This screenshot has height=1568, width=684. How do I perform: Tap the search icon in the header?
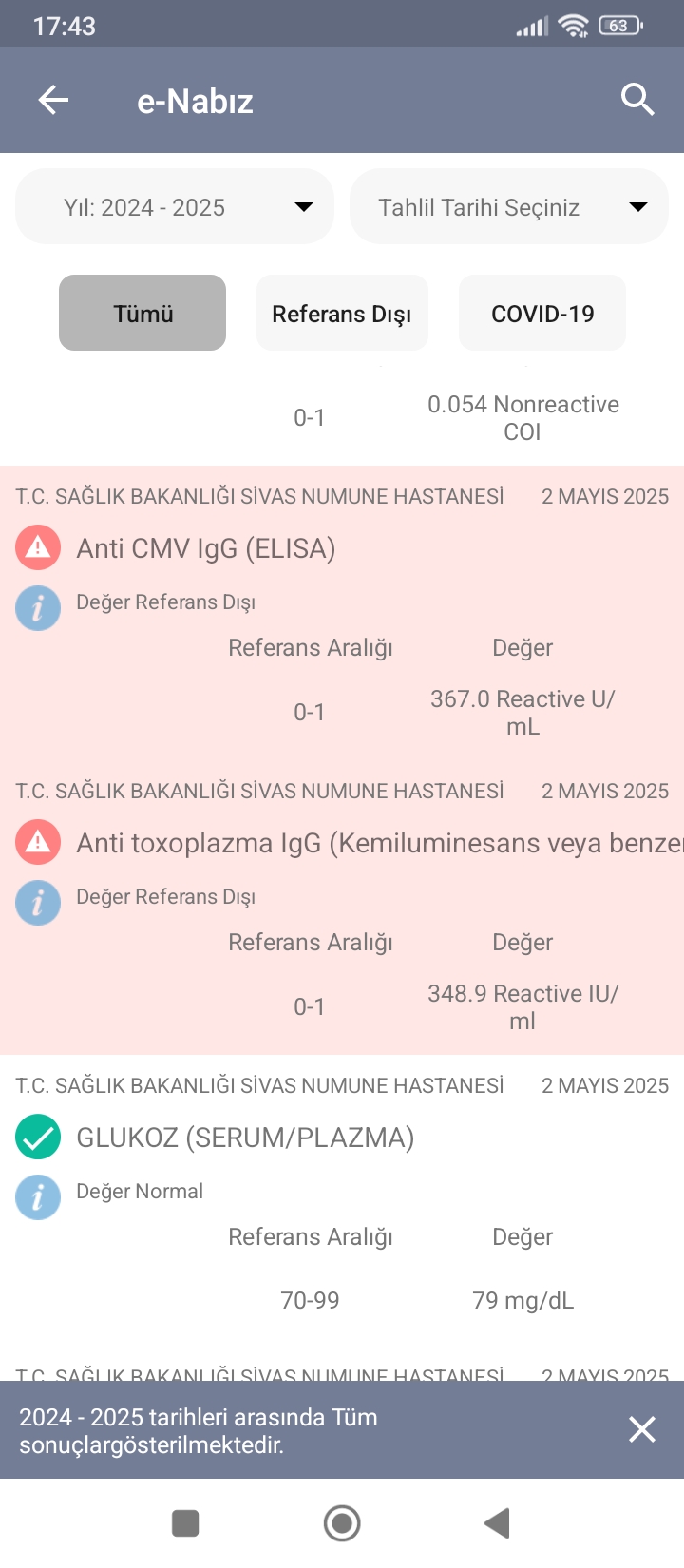pyautogui.click(x=637, y=99)
